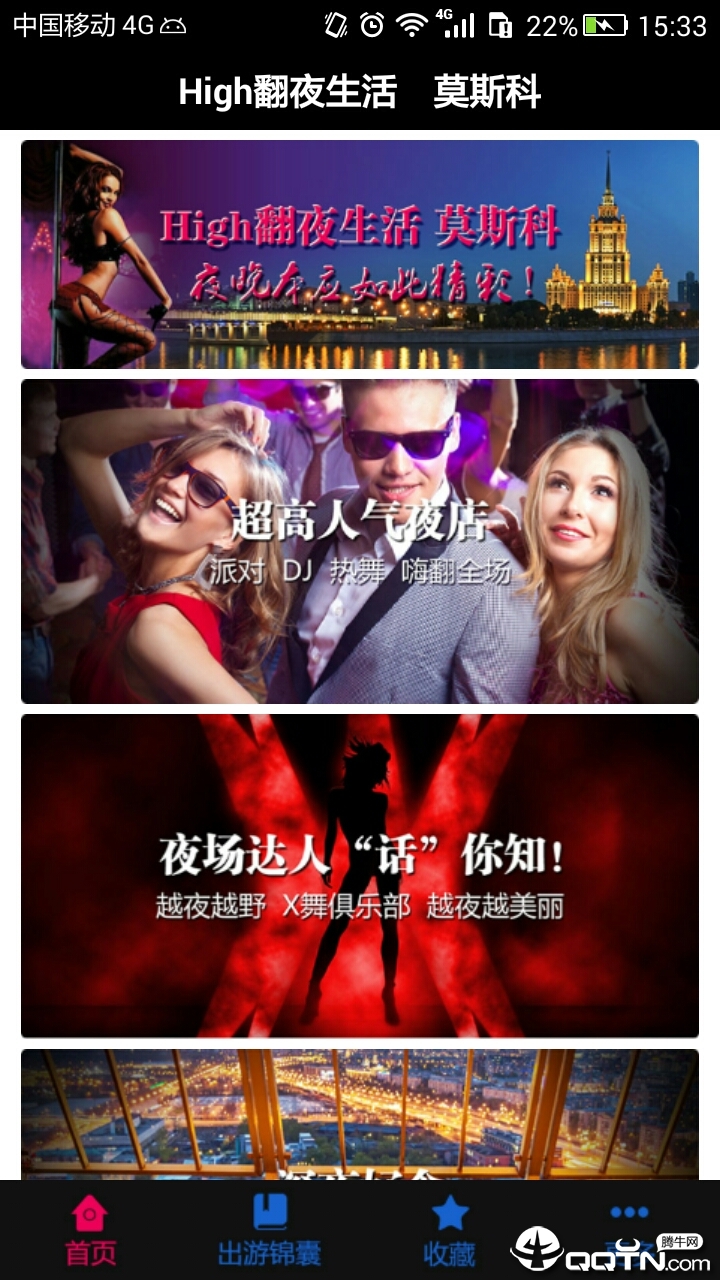This screenshot has width=720, height=1280.
Task: Open the city night view card
Action: tap(360, 1113)
